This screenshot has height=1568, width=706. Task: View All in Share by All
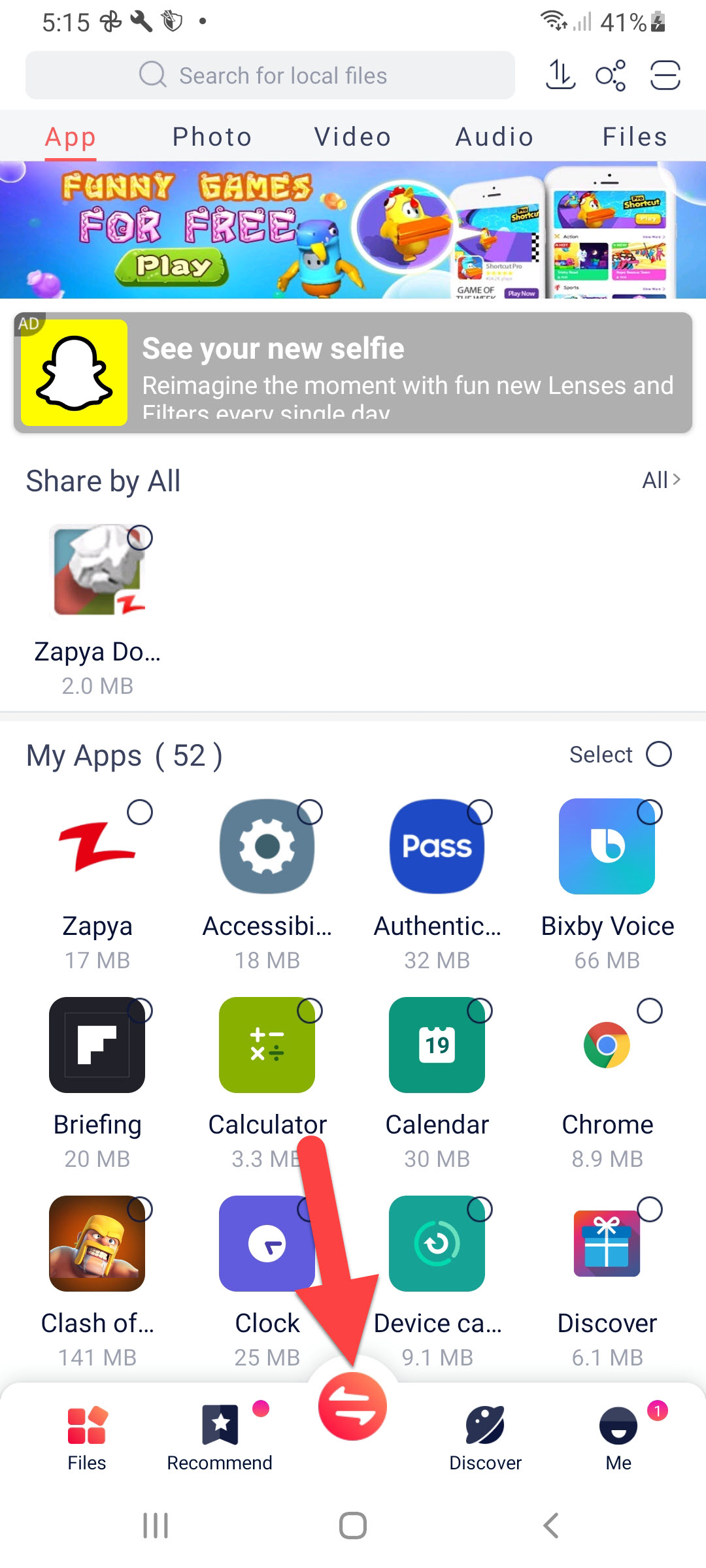point(660,480)
